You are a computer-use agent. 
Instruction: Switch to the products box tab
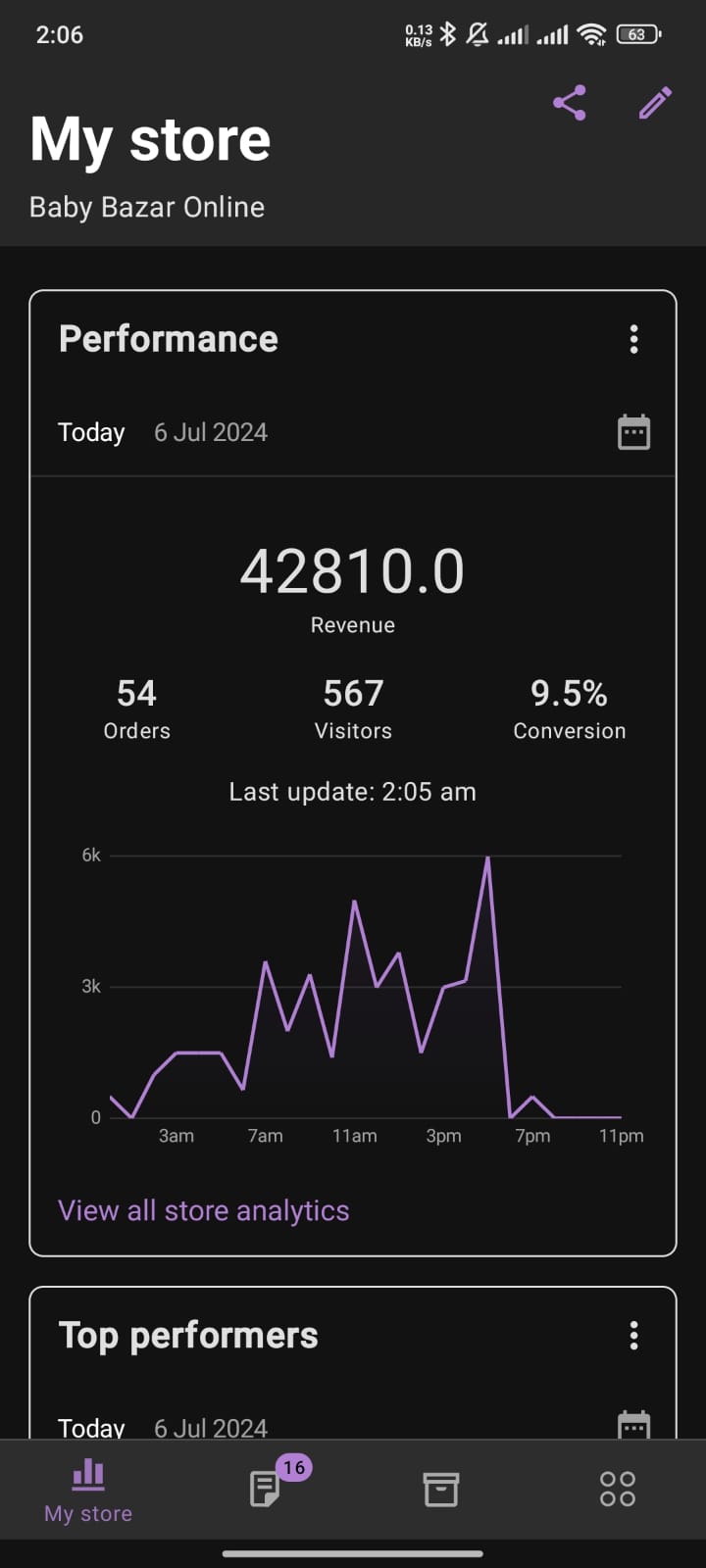point(441,1489)
